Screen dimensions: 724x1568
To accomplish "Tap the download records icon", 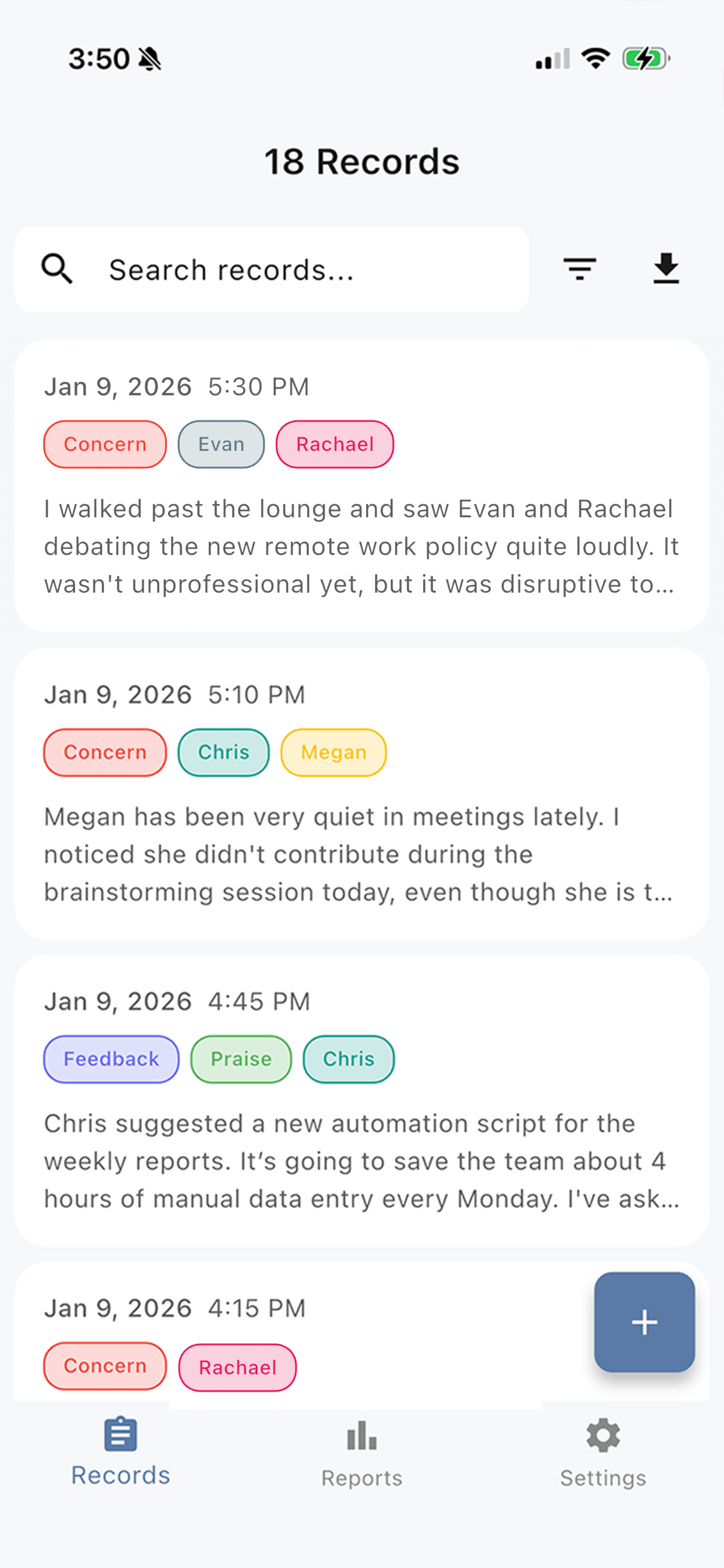I will pyautogui.click(x=666, y=268).
